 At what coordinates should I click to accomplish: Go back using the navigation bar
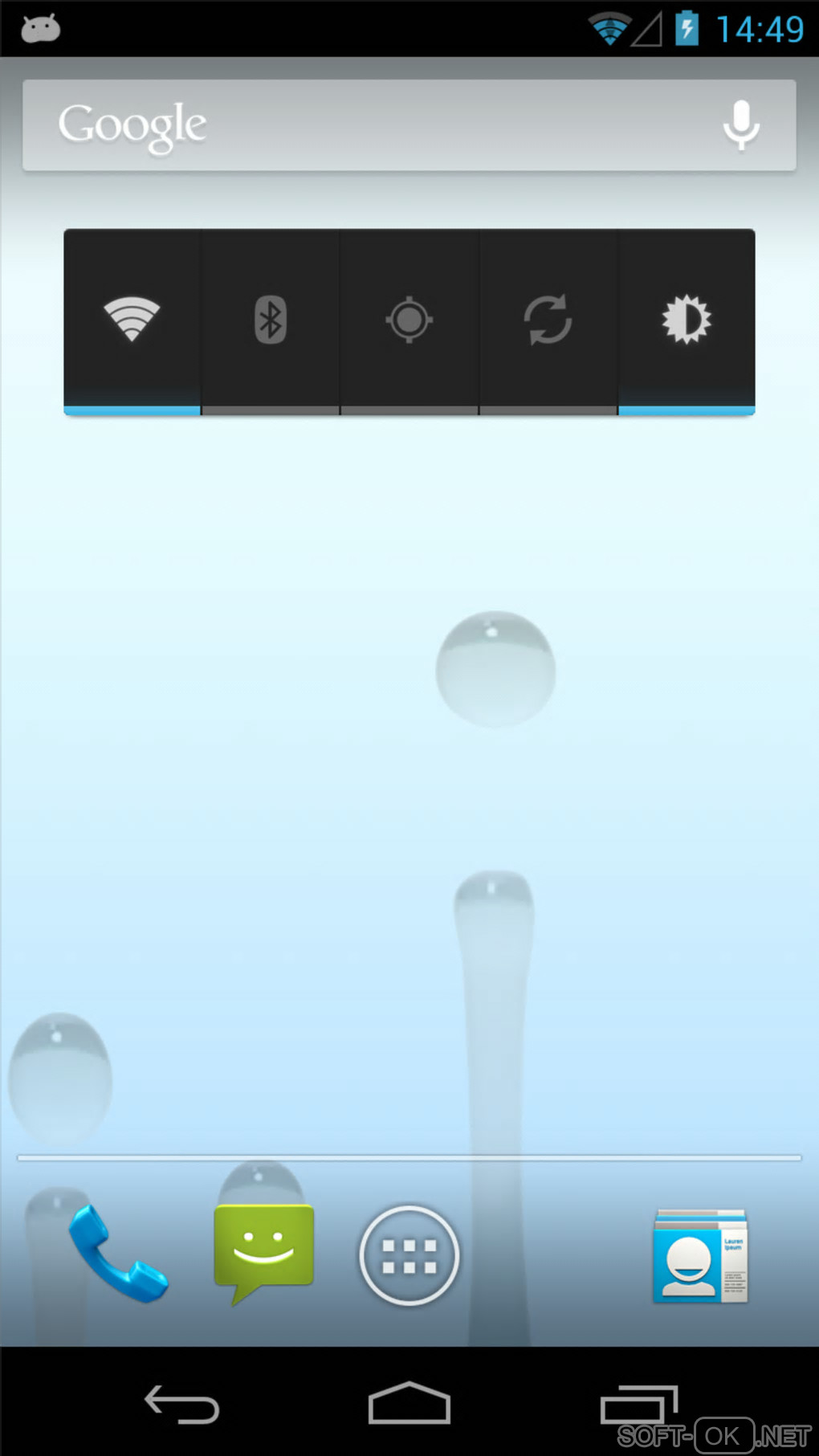tap(181, 1405)
